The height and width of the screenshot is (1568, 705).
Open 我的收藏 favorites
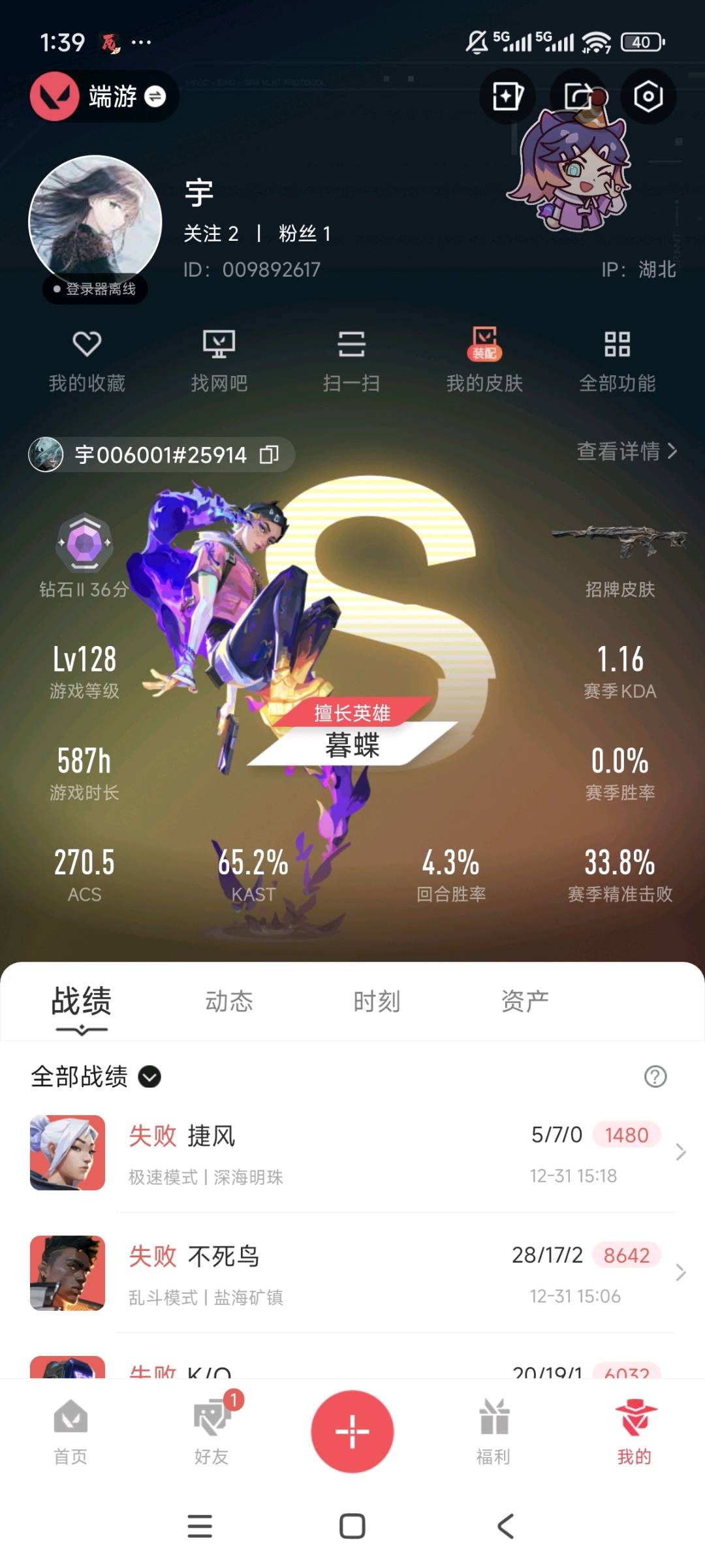pos(87,360)
